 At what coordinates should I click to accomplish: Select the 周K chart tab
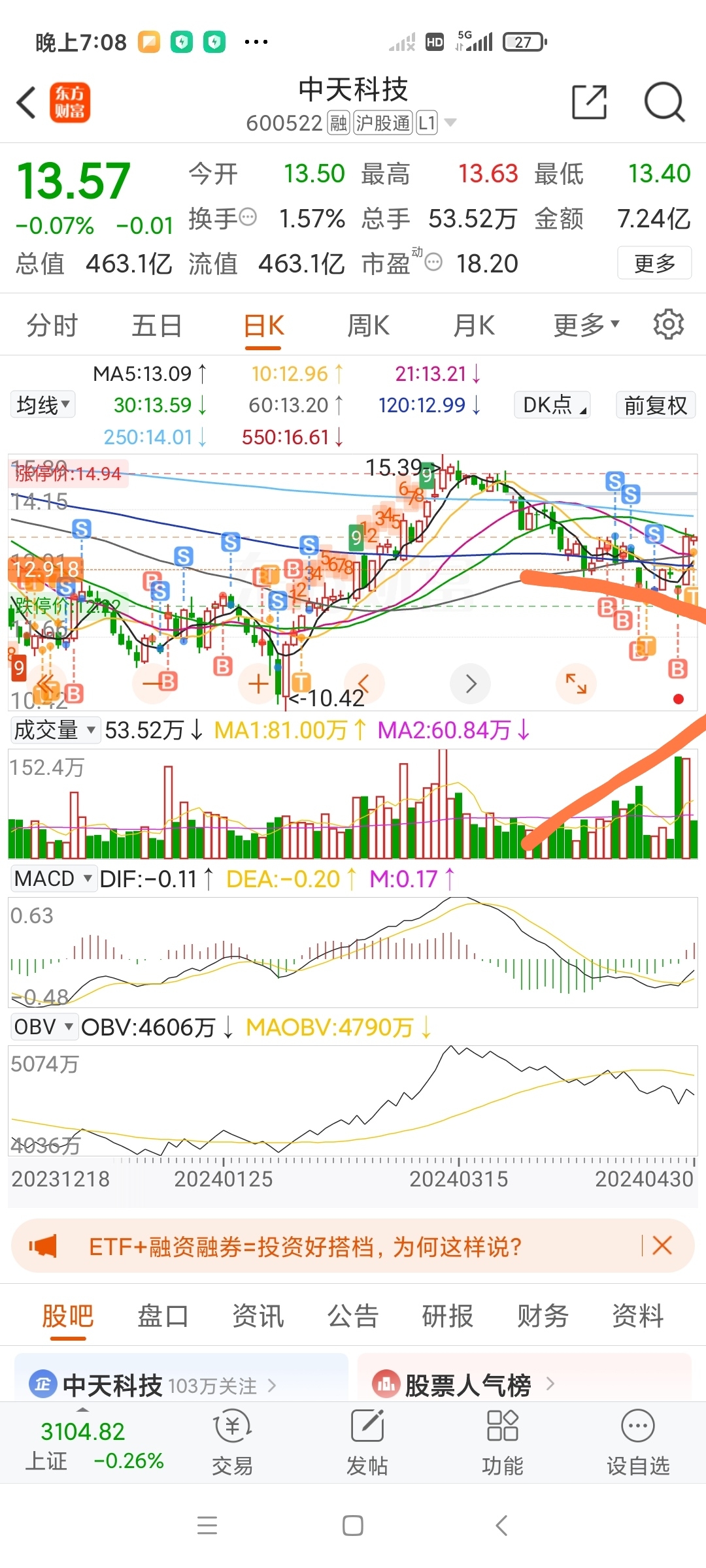pos(368,325)
